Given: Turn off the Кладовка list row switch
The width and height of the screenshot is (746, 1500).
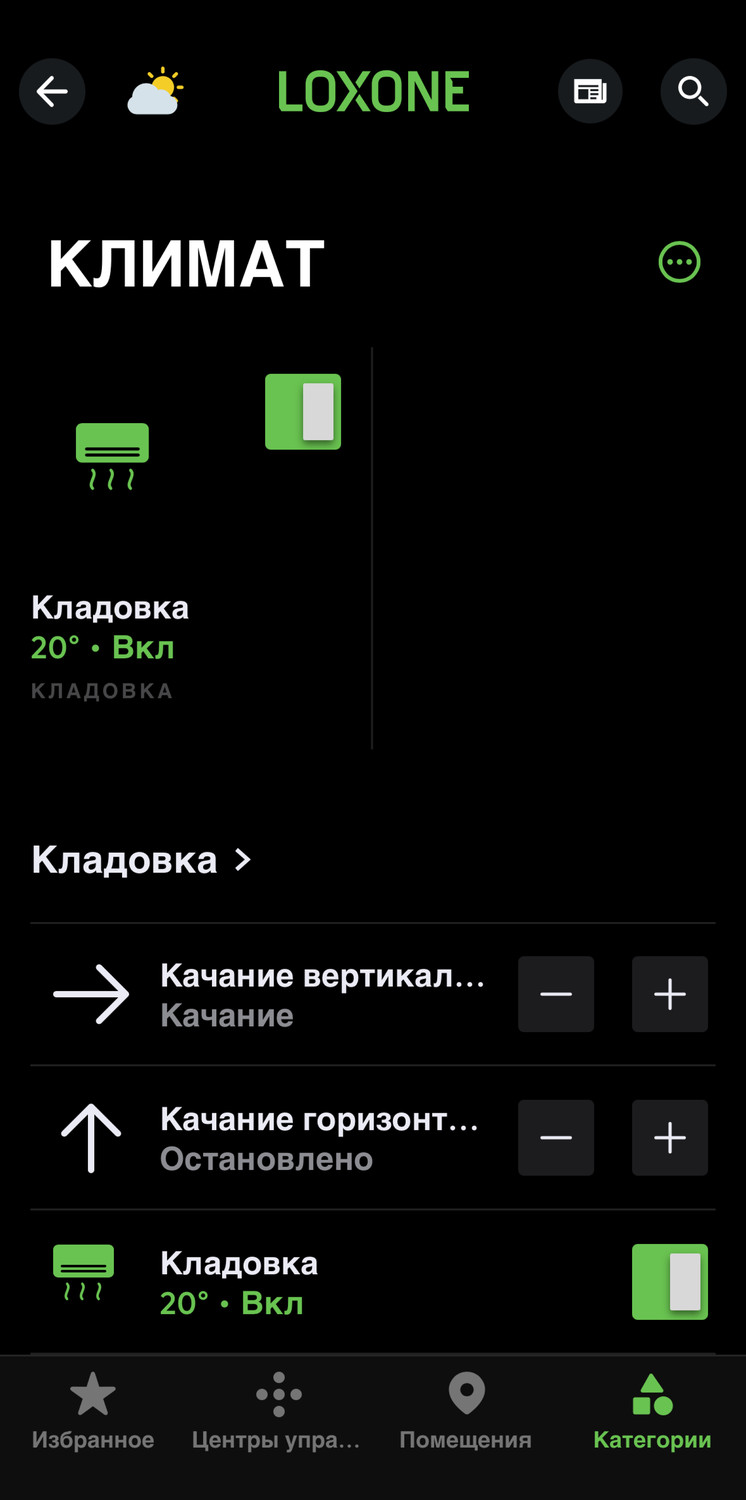Looking at the screenshot, I should 670,1282.
